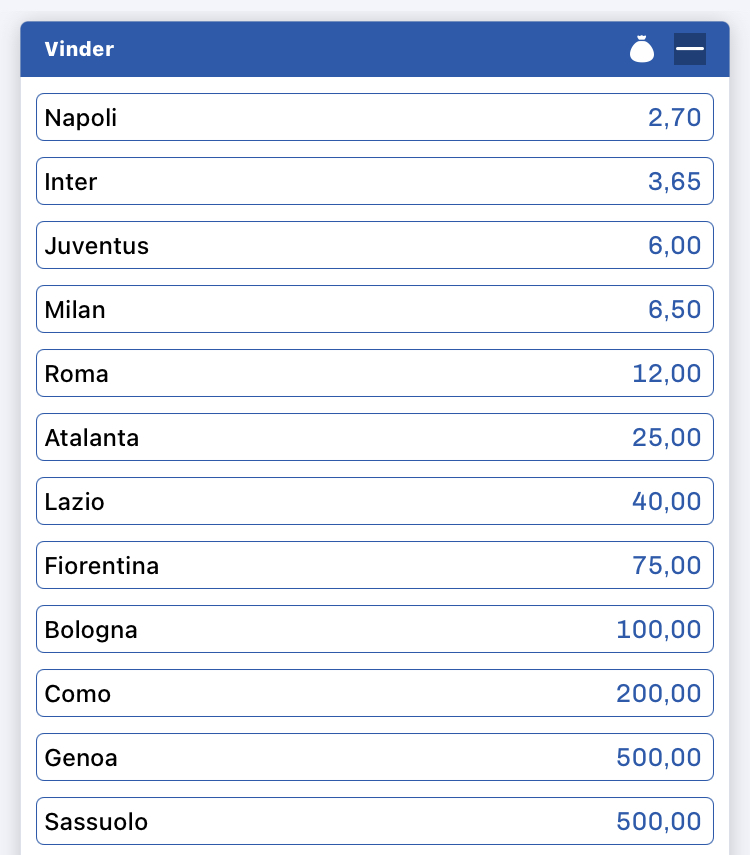Select Napoli at odds 2,70
Image resolution: width=750 pixels, height=855 pixels.
[375, 118]
